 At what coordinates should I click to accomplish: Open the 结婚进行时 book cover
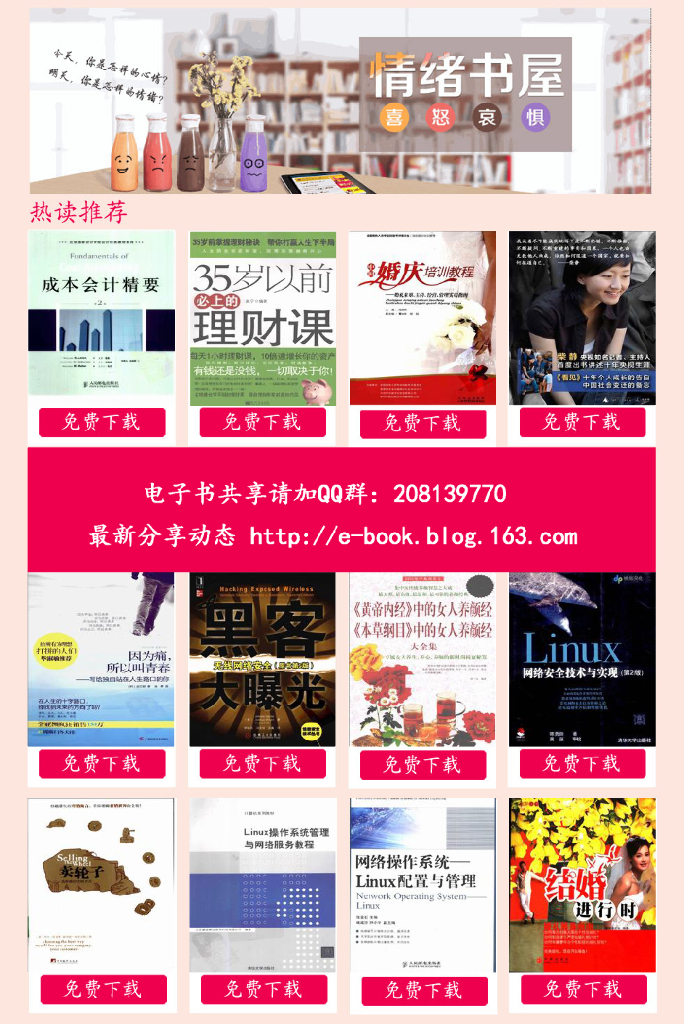click(x=582, y=885)
